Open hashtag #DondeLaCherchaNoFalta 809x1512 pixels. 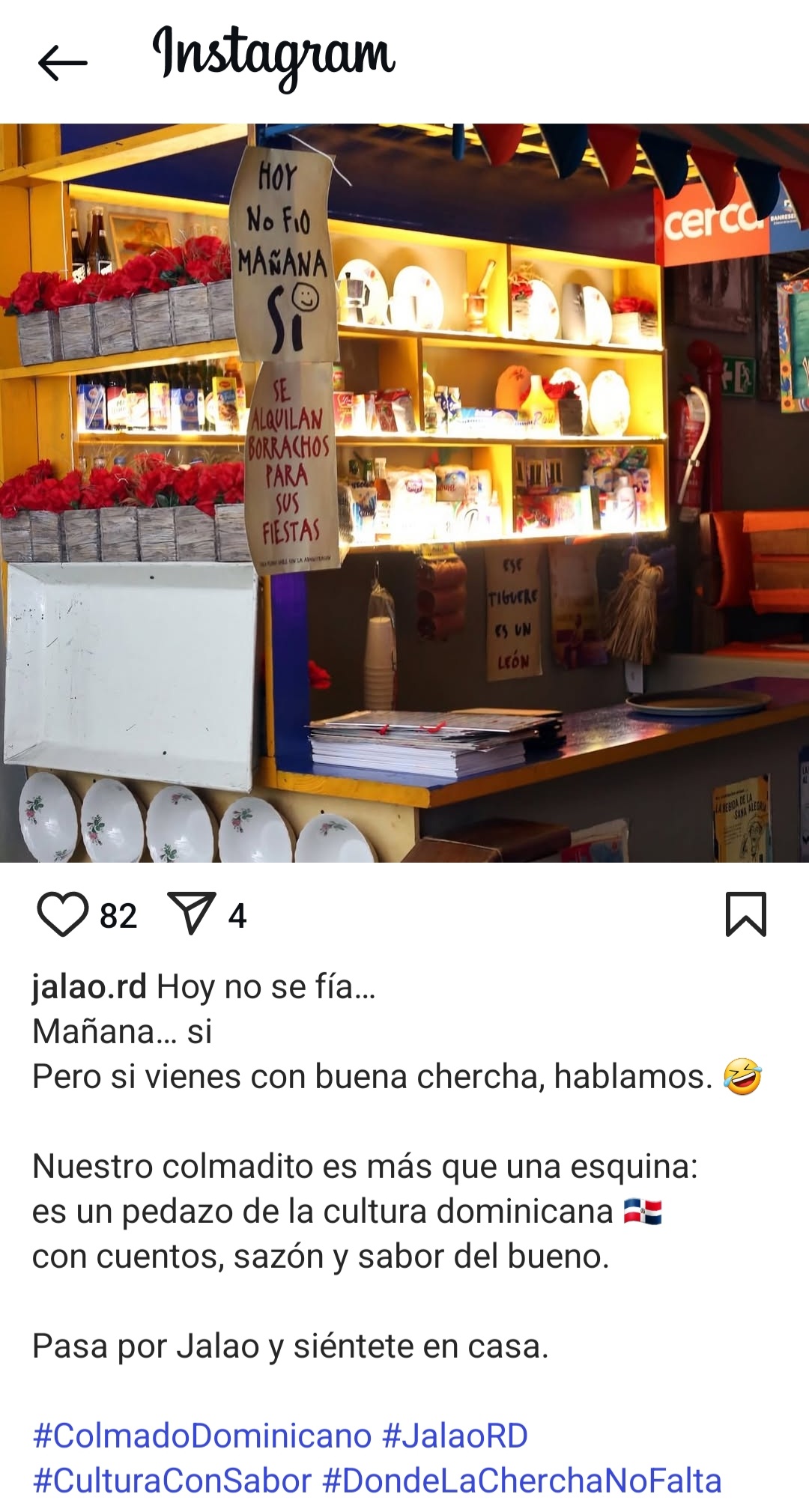[x=522, y=1481]
